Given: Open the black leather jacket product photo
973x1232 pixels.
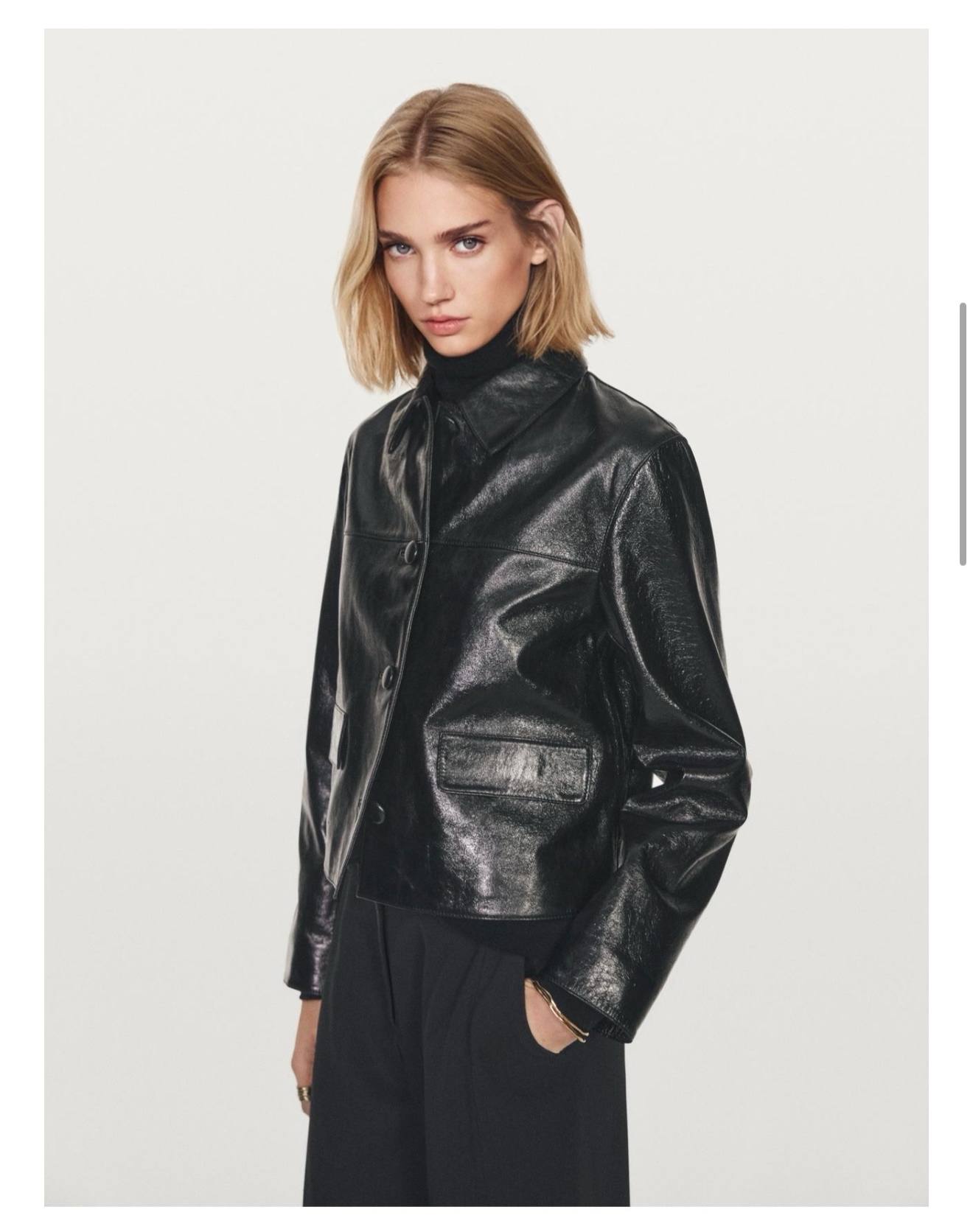Looking at the screenshot, I should tap(486, 619).
